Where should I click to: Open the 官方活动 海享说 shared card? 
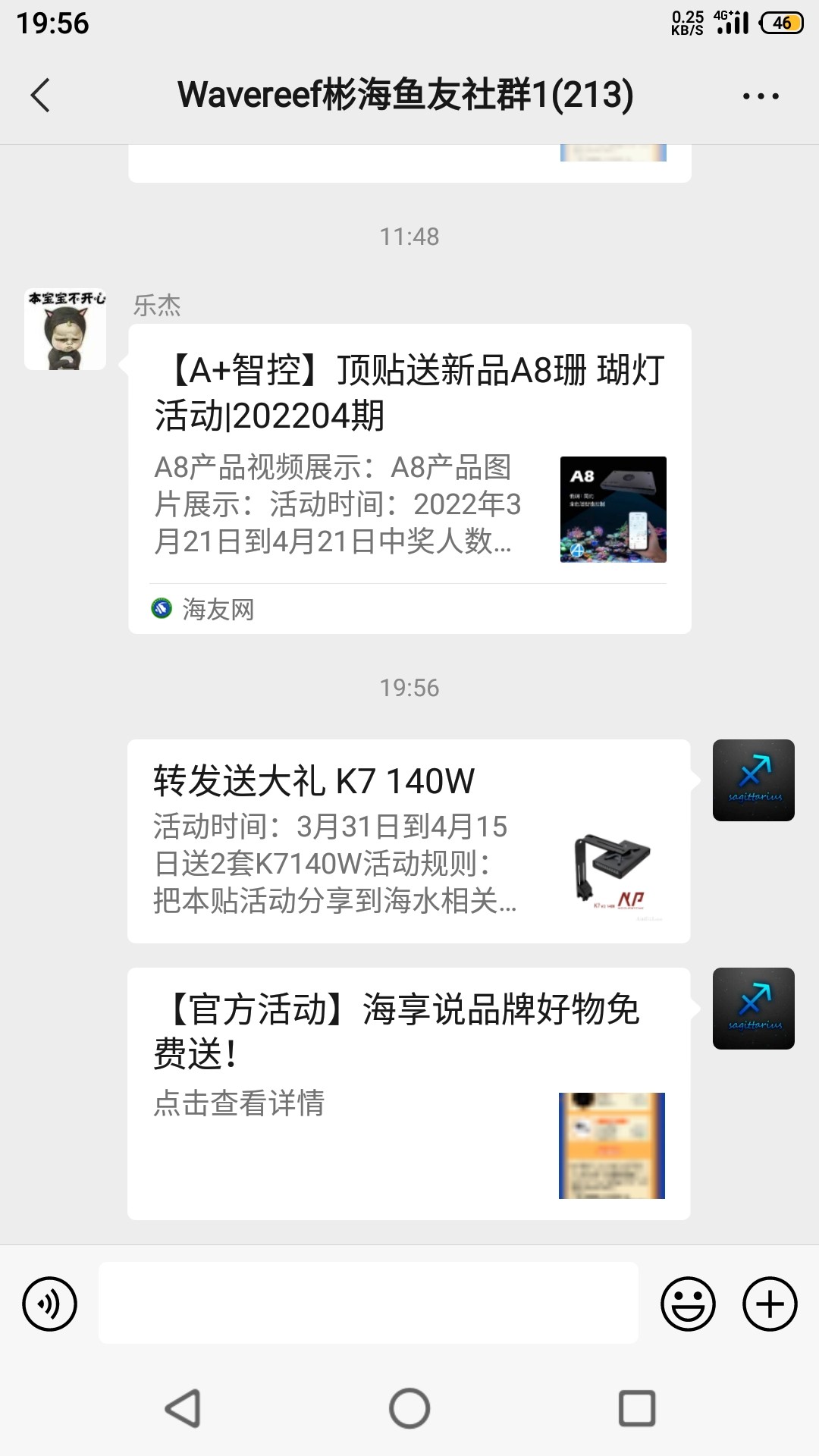pyautogui.click(x=408, y=1092)
